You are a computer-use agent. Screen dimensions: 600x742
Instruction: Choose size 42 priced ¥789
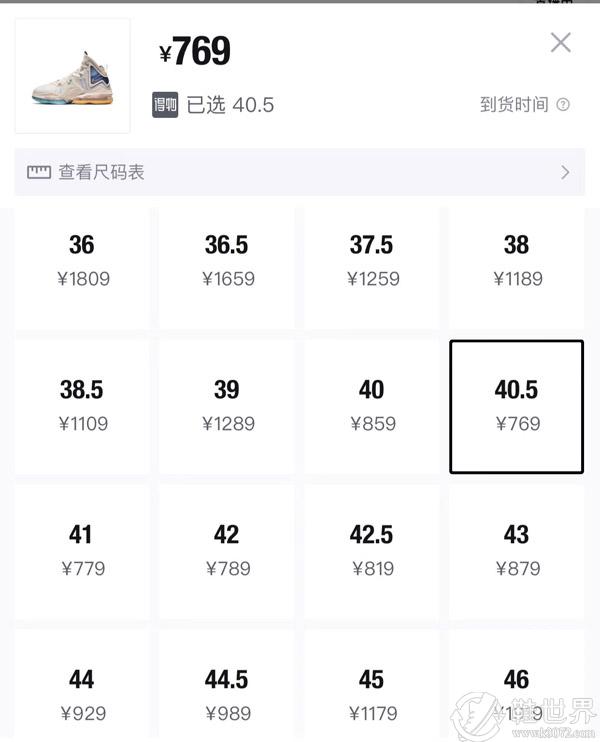(x=226, y=551)
